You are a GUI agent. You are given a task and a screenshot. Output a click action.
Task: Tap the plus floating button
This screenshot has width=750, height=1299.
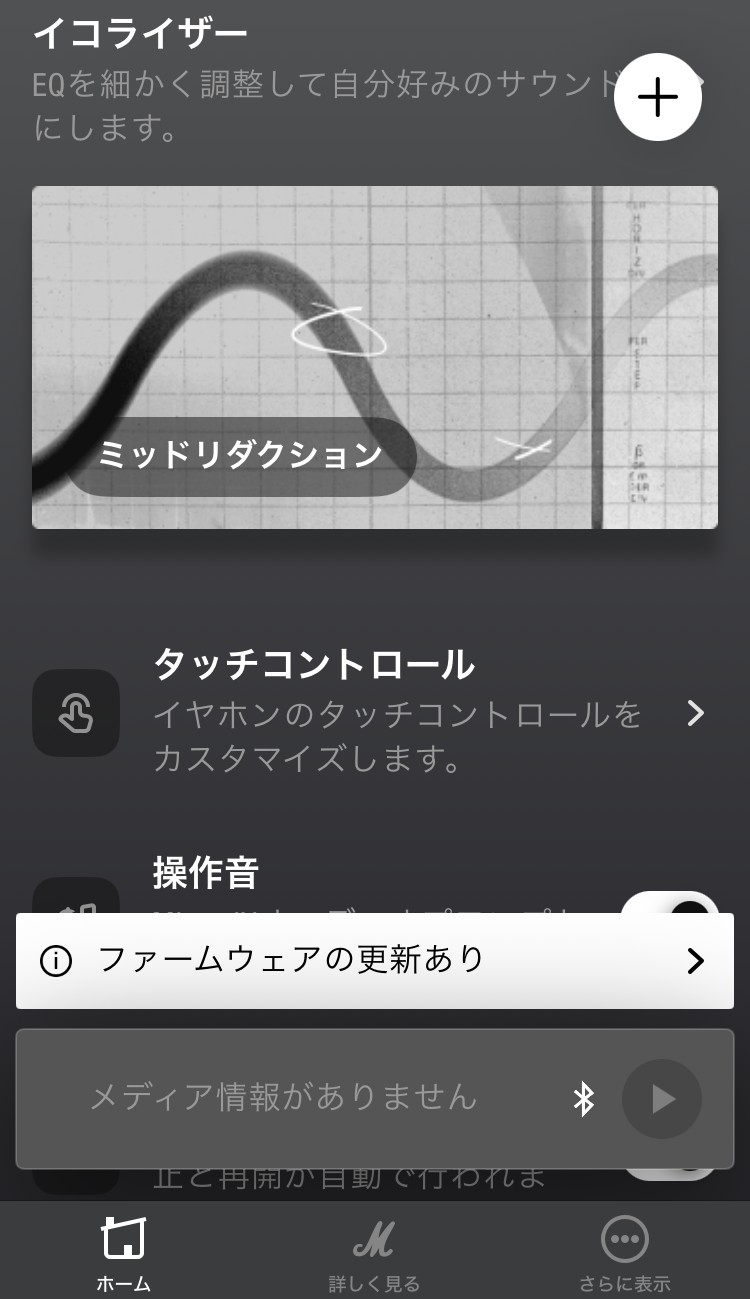(658, 97)
